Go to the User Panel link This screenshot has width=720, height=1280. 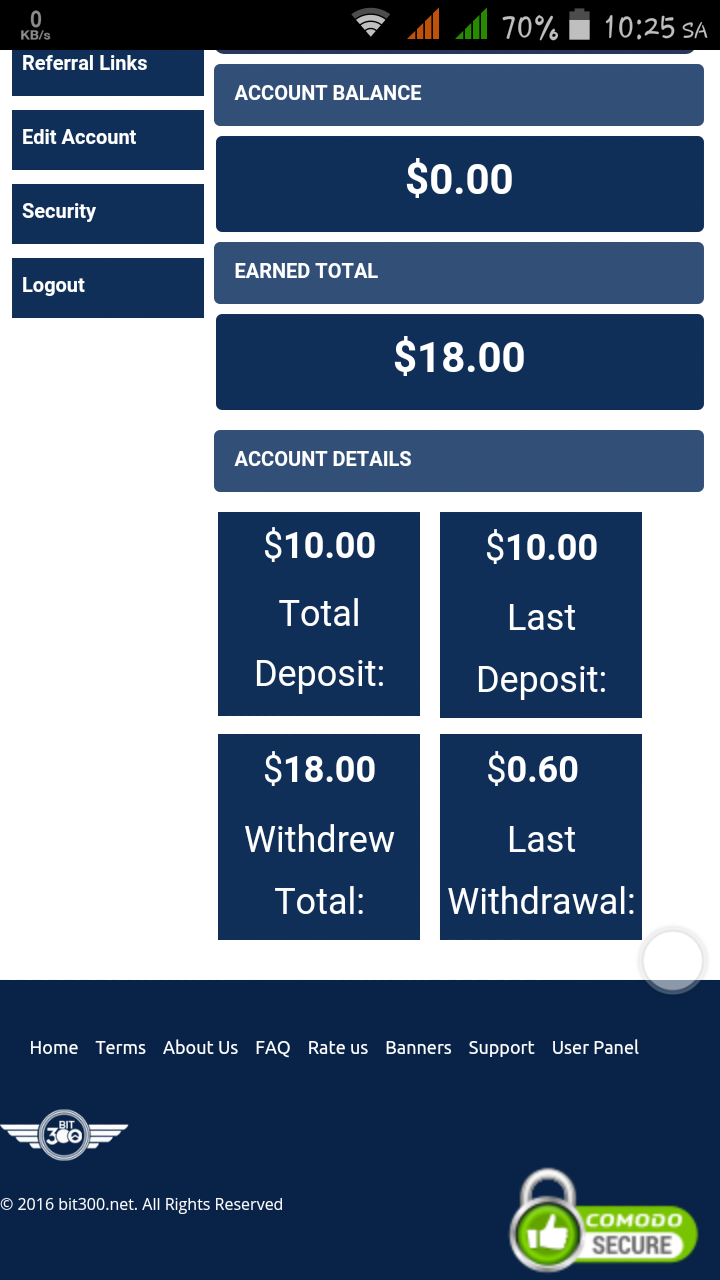coord(595,1048)
